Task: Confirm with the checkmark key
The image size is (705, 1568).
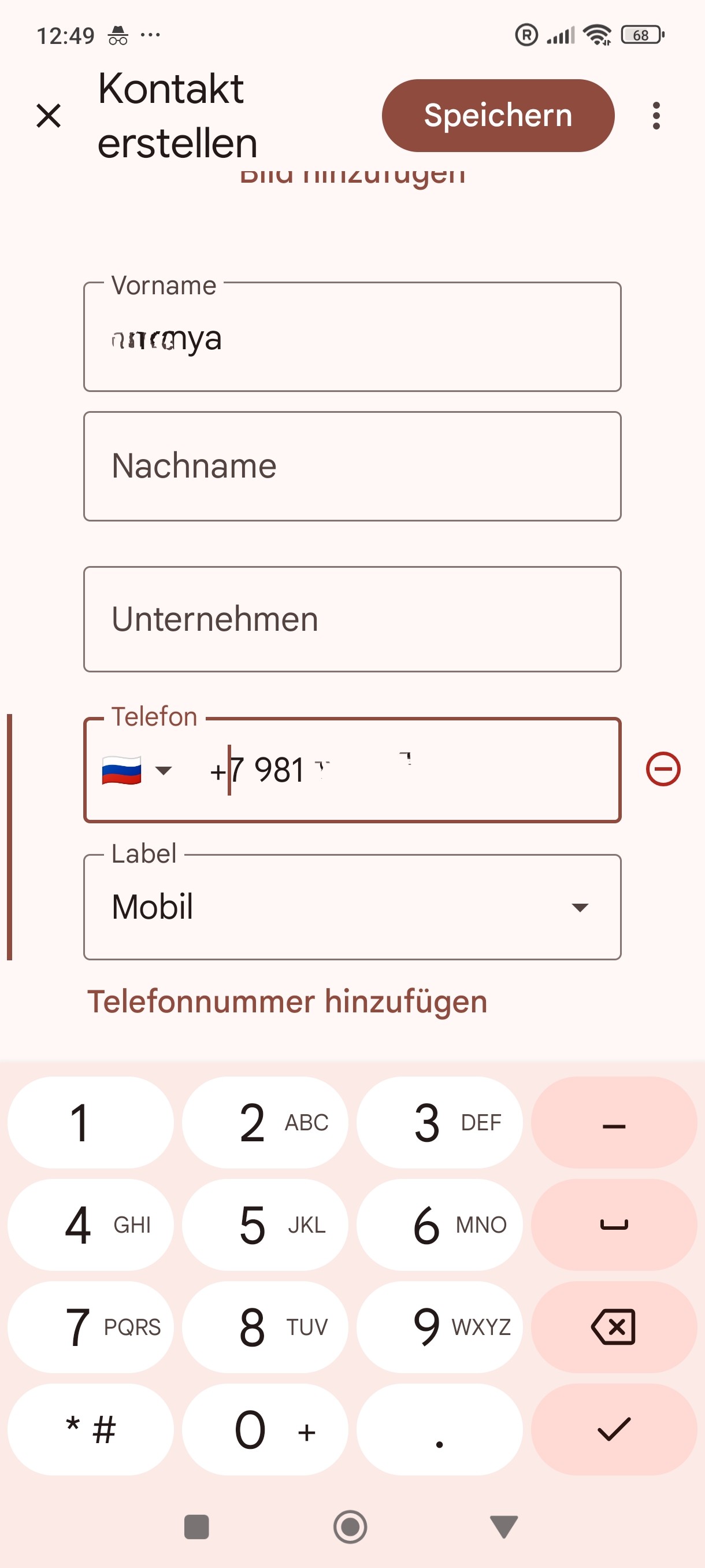Action: 613,1429
